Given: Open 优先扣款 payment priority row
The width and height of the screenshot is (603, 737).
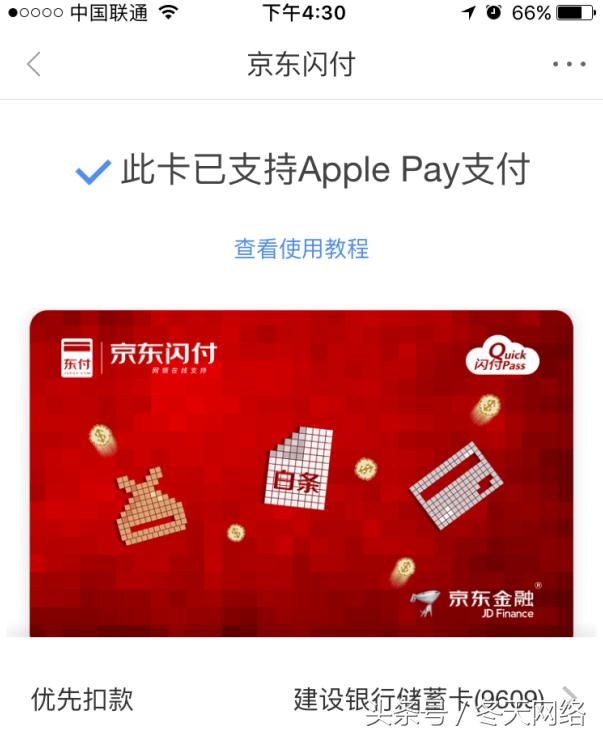Looking at the screenshot, I should coord(301,698).
